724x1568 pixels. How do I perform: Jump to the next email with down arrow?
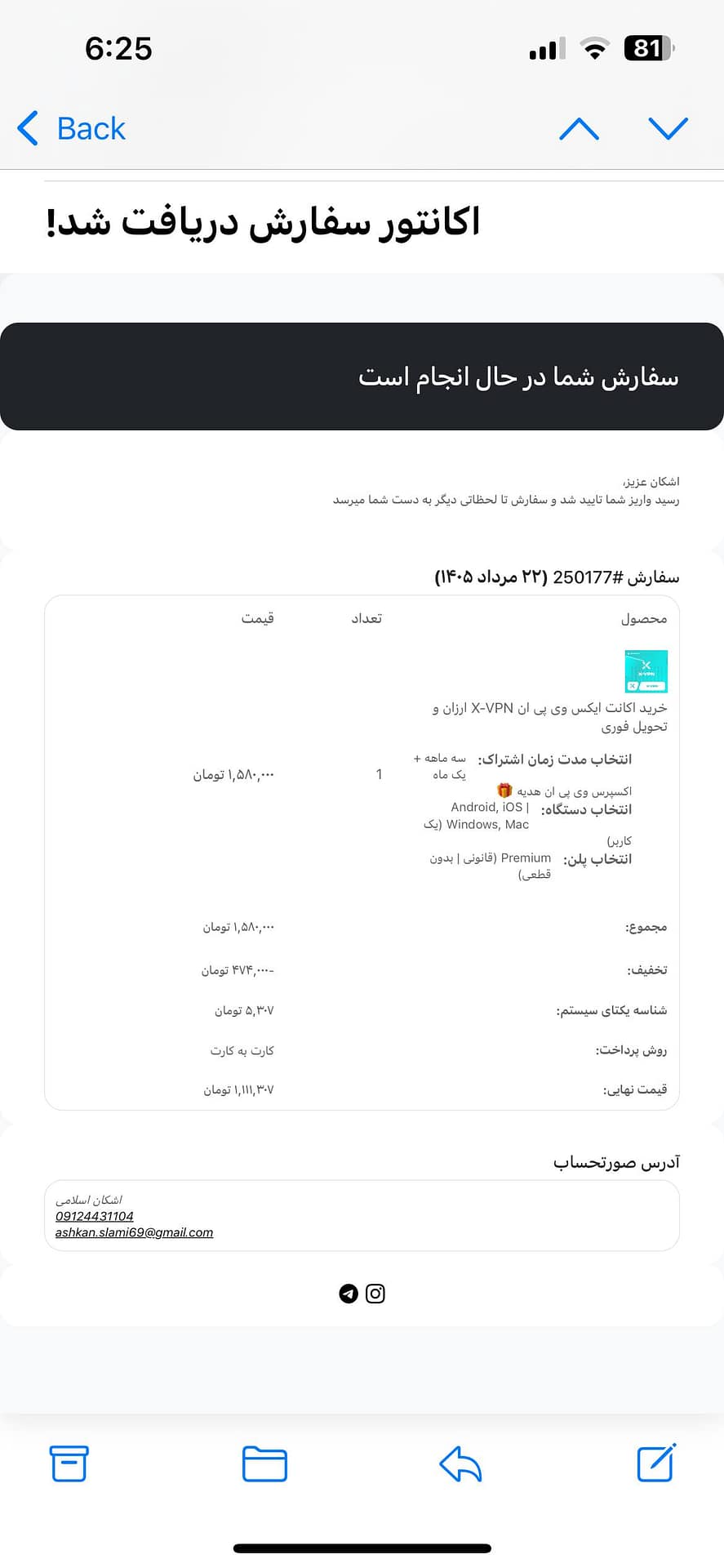pyautogui.click(x=668, y=129)
